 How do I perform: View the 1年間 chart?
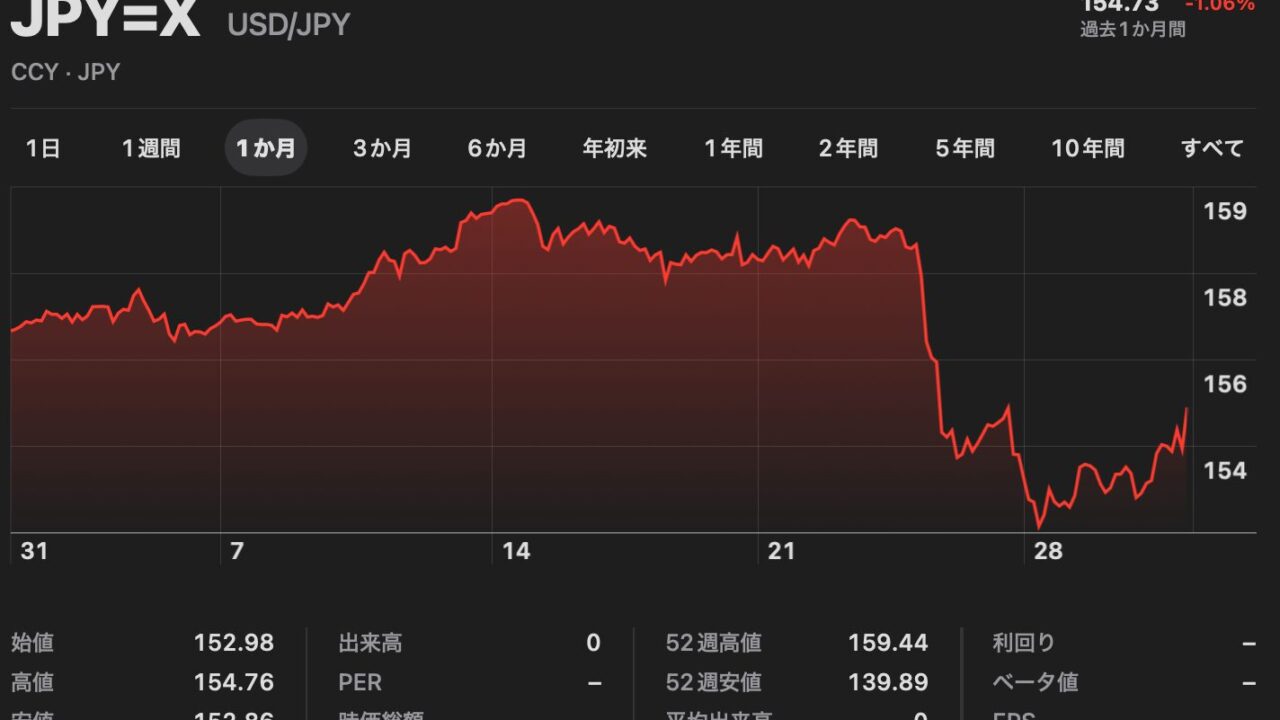pyautogui.click(x=733, y=149)
